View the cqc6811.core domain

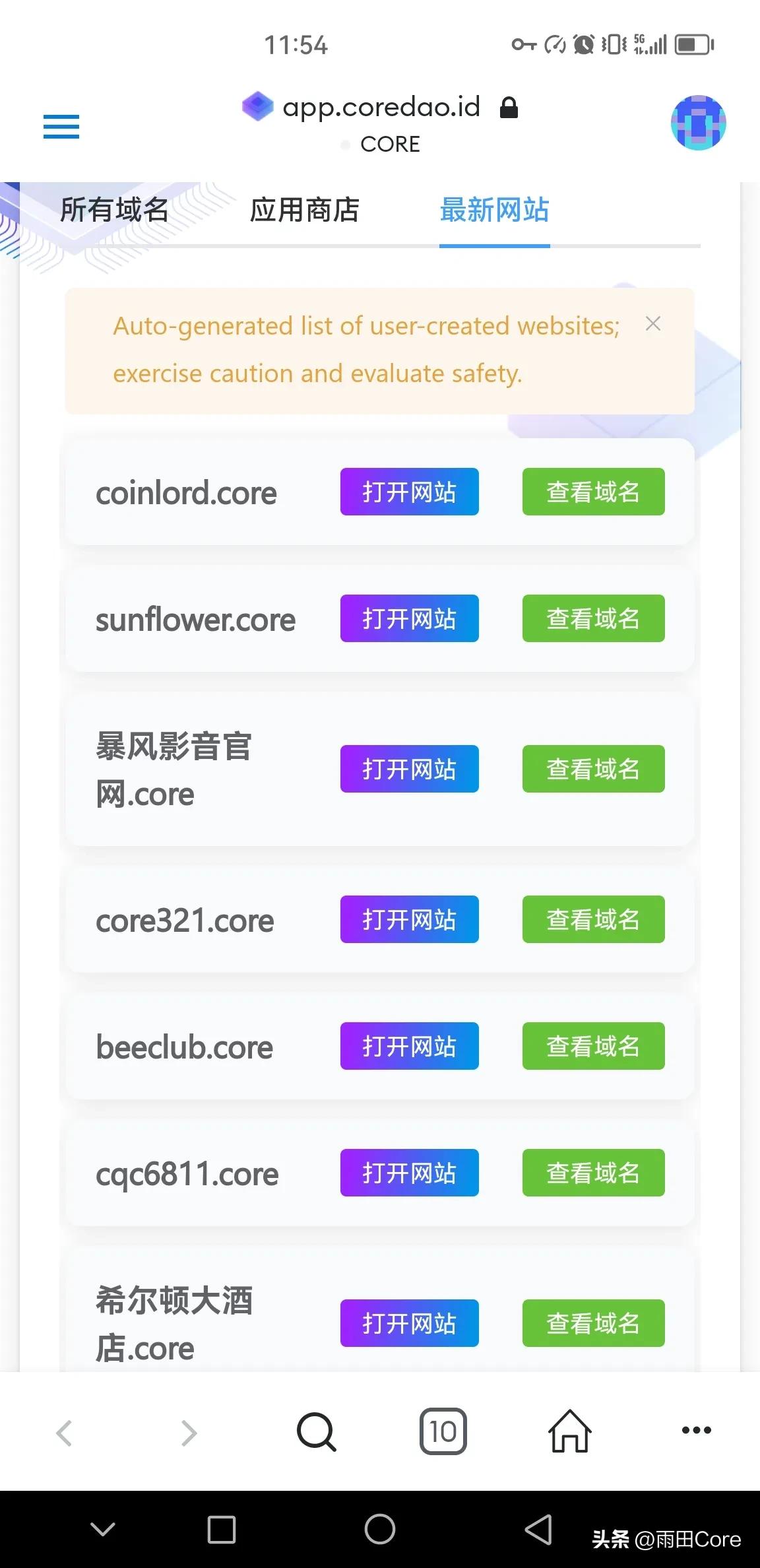point(592,1173)
